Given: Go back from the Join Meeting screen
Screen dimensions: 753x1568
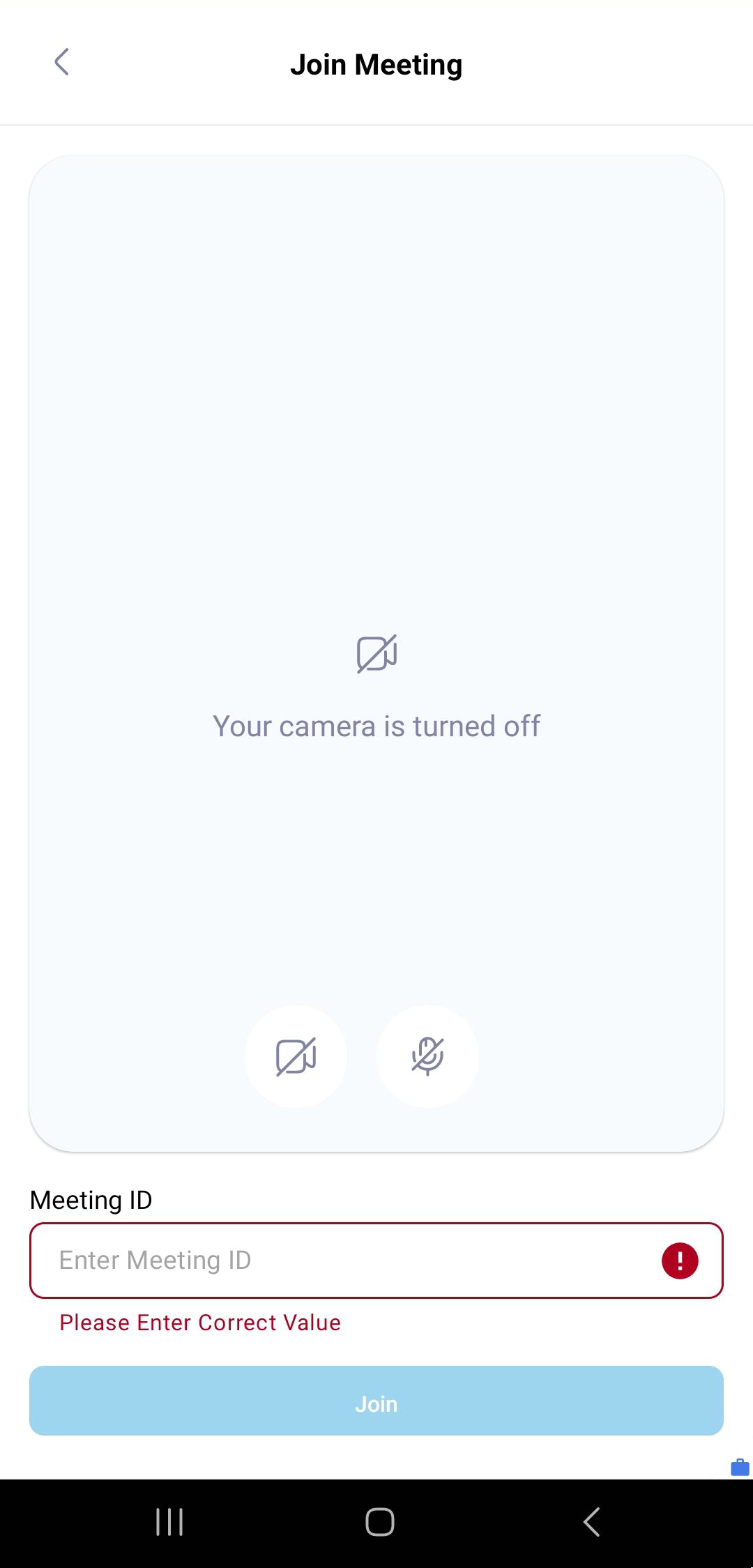Looking at the screenshot, I should click(x=61, y=62).
